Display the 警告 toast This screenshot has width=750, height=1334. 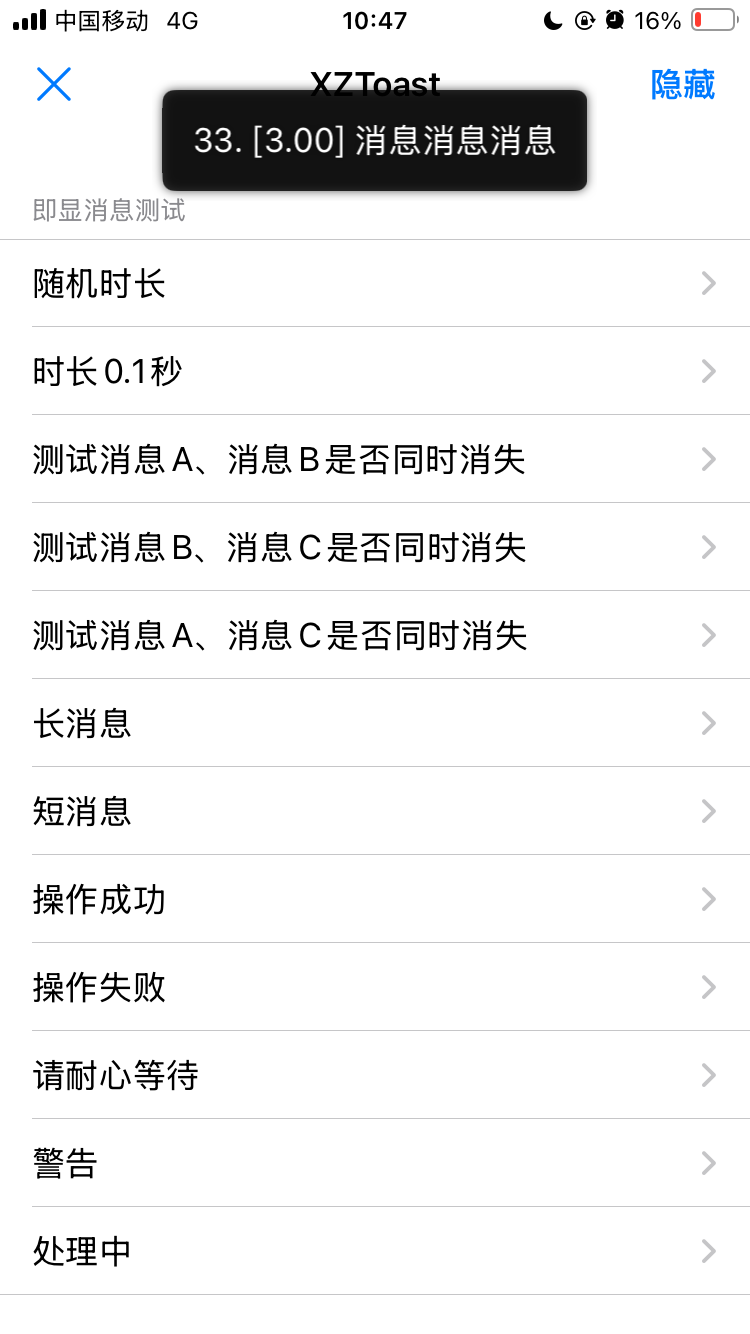375,1164
